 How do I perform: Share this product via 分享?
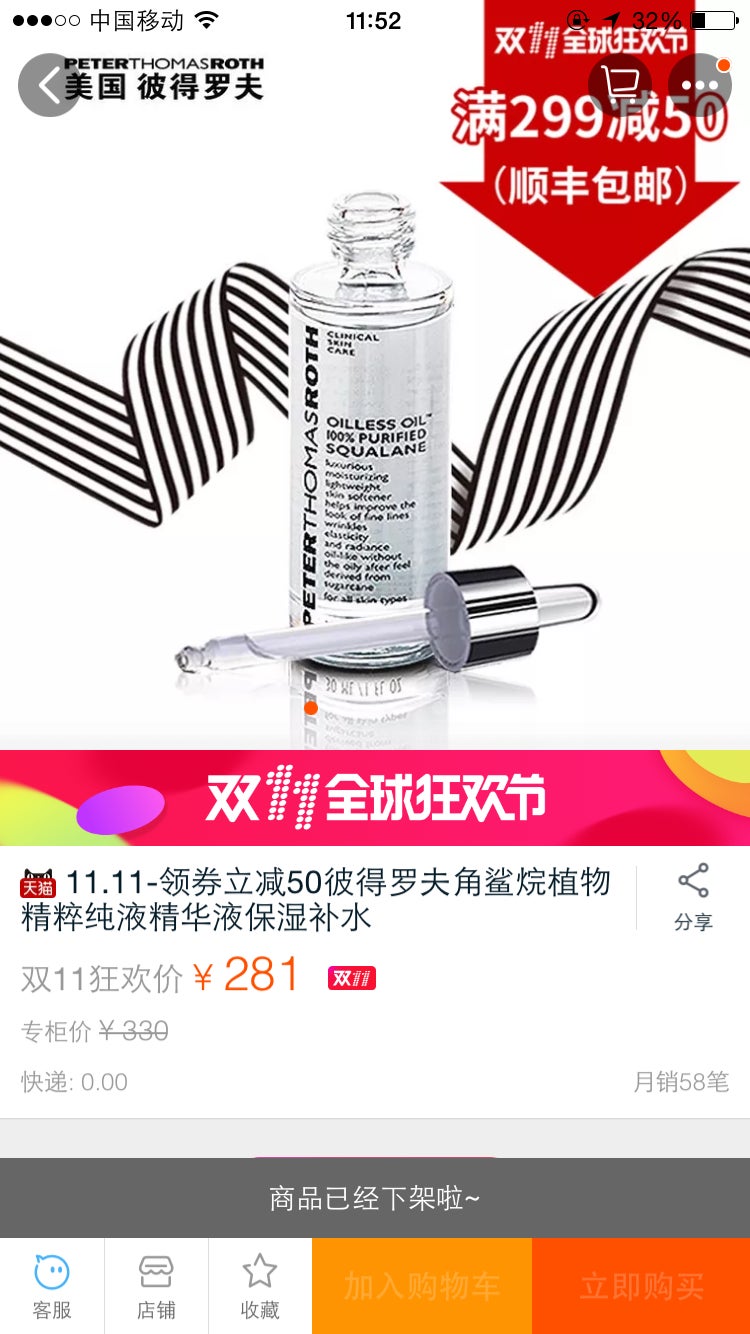coord(693,897)
